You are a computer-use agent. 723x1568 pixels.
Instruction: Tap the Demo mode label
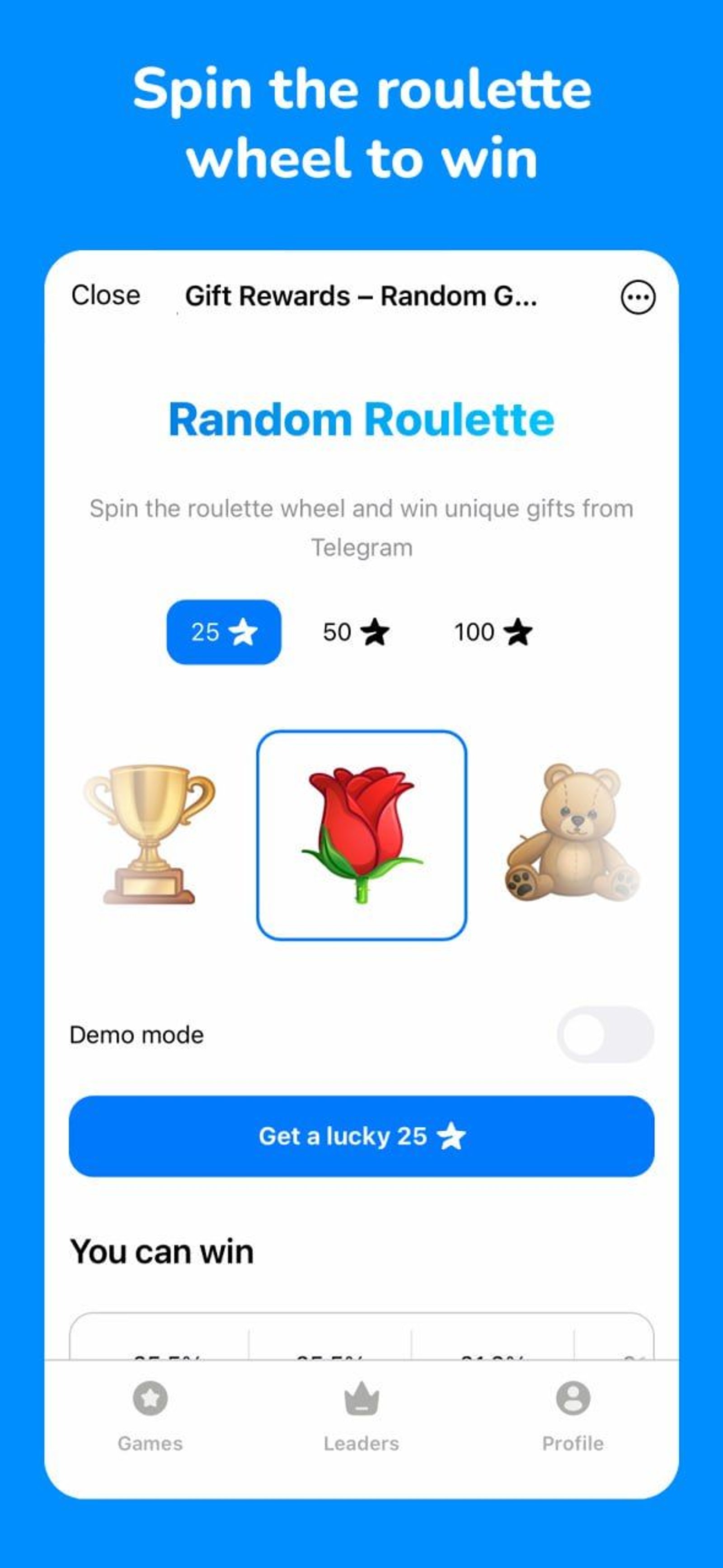[136, 1034]
